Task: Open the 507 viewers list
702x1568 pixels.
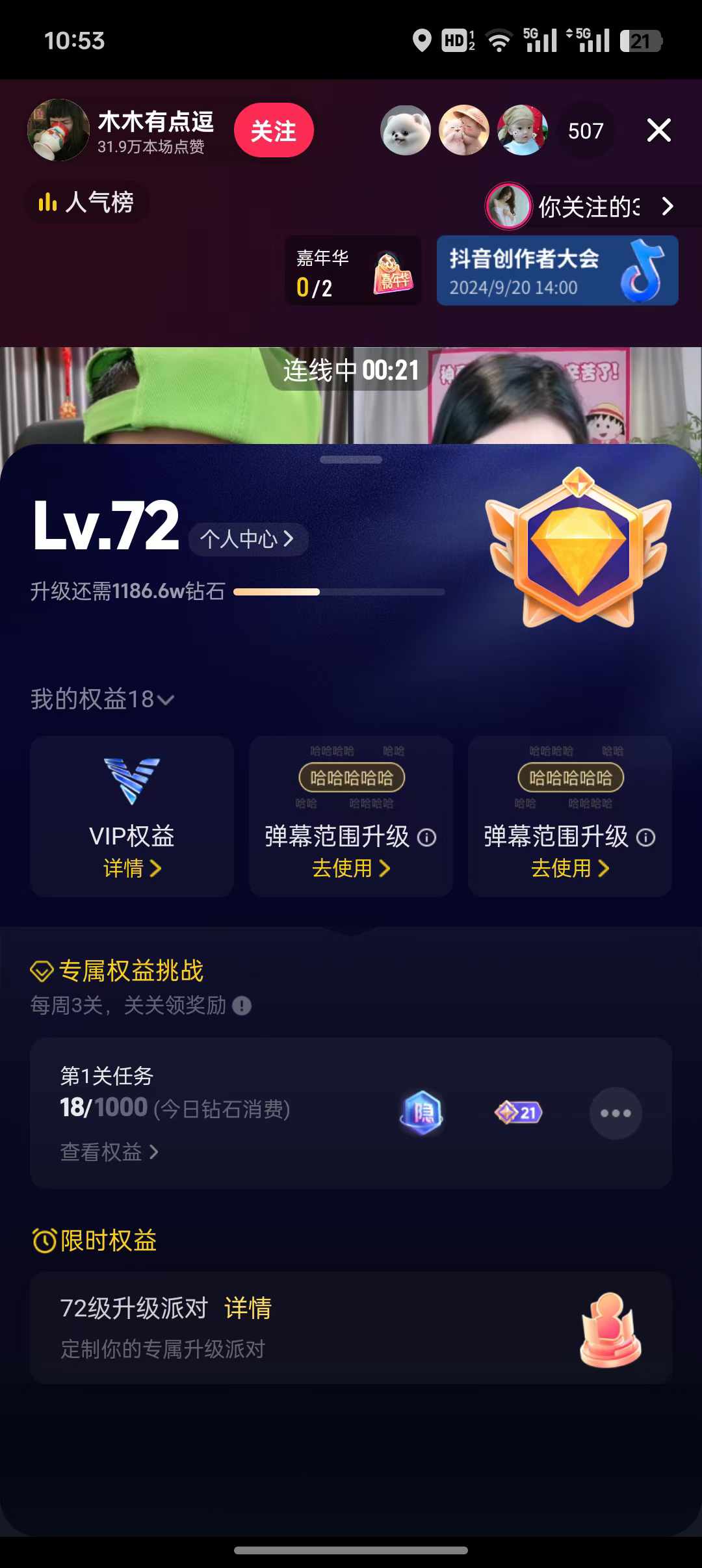Action: point(586,131)
